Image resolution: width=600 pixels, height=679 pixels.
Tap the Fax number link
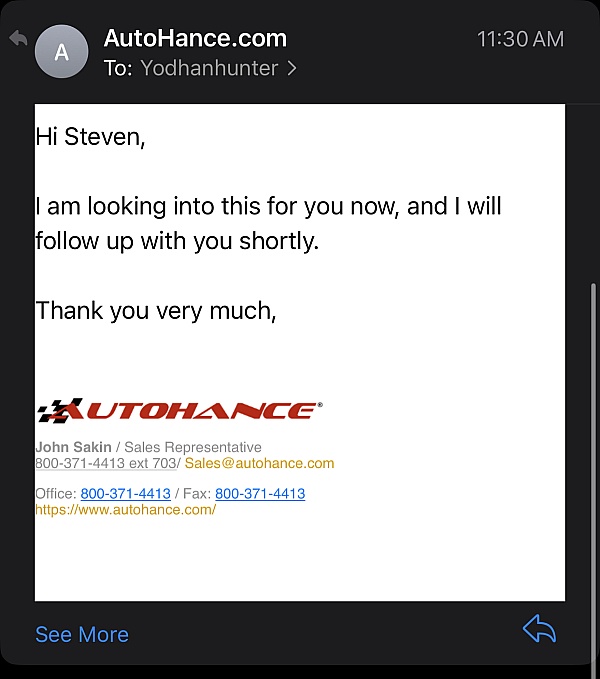260,494
